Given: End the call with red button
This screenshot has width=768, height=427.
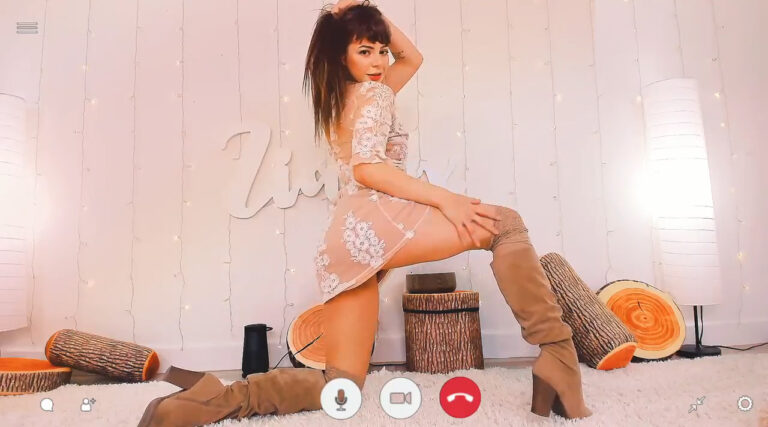Looking at the screenshot, I should 460,398.
